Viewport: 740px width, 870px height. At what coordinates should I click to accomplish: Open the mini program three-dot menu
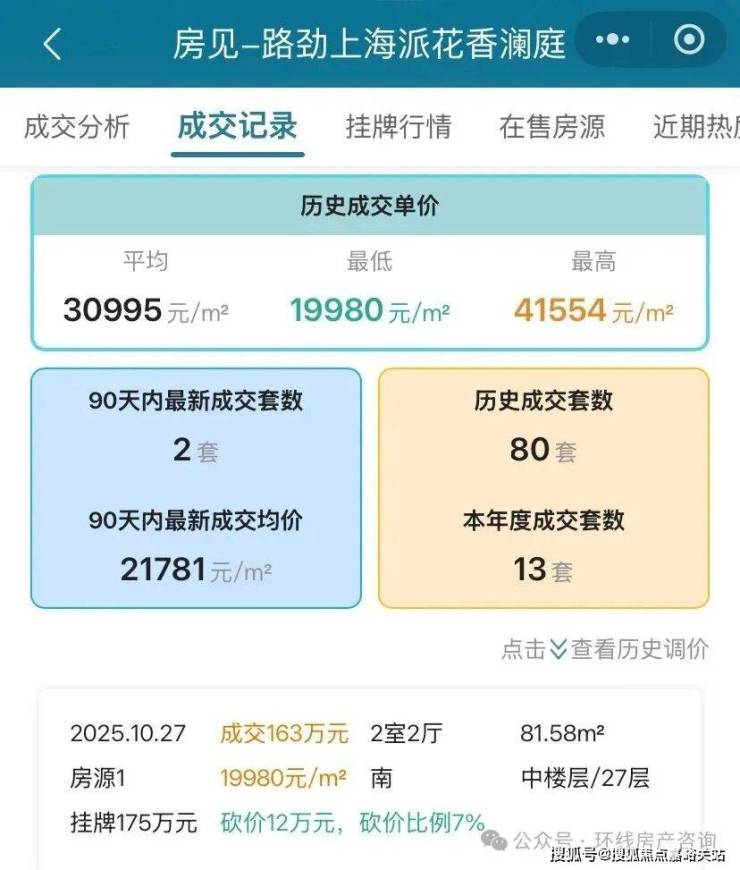coord(612,40)
